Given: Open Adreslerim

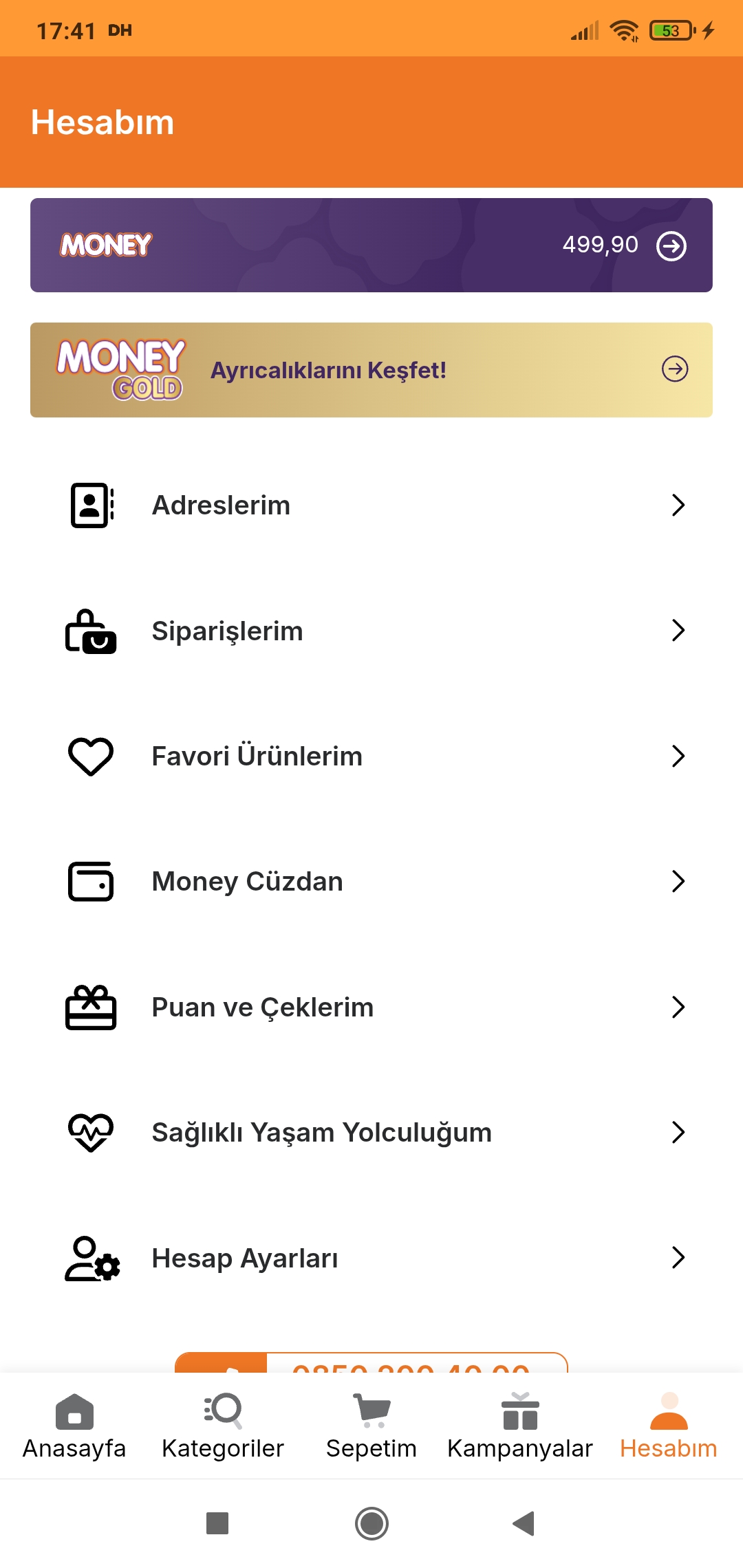Looking at the screenshot, I should point(371,505).
